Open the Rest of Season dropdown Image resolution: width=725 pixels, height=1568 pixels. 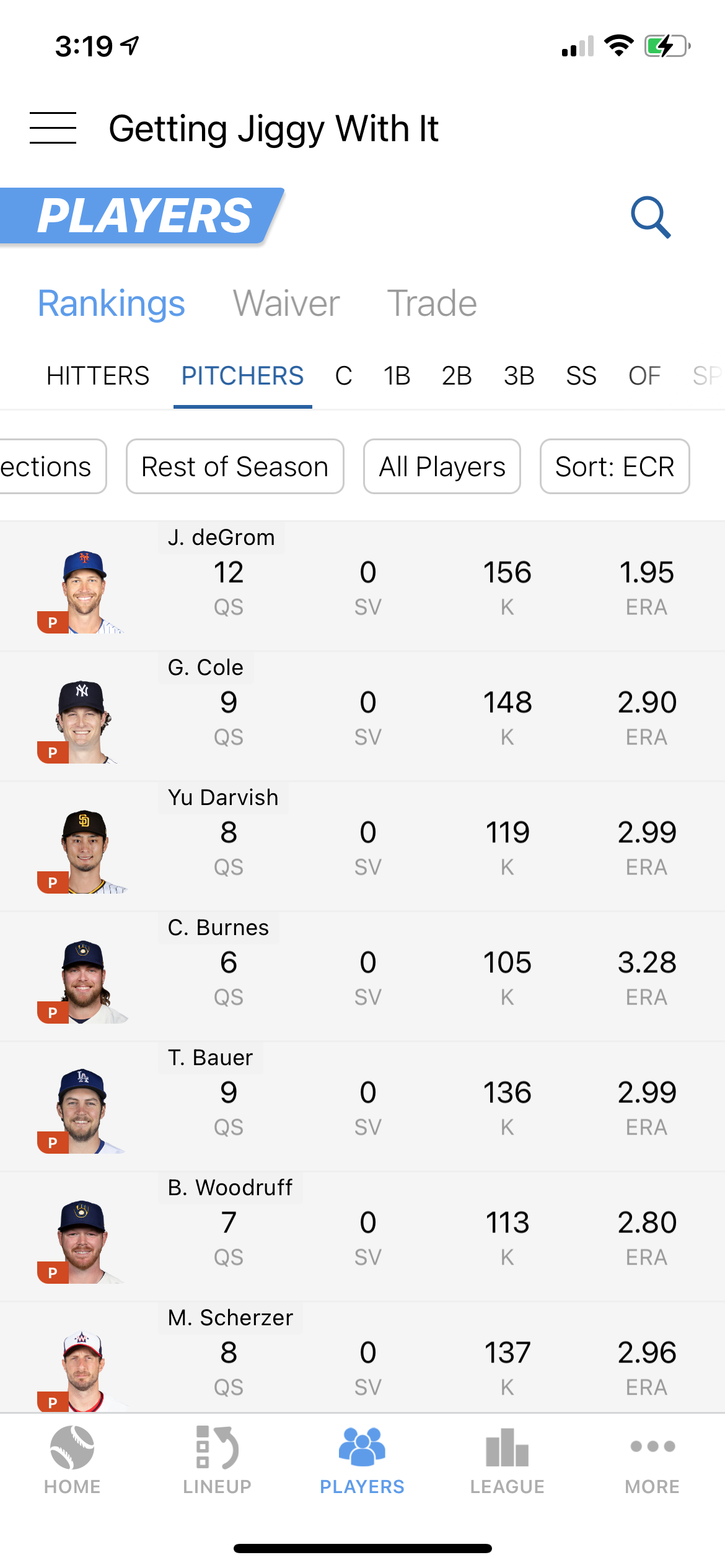pos(235,466)
